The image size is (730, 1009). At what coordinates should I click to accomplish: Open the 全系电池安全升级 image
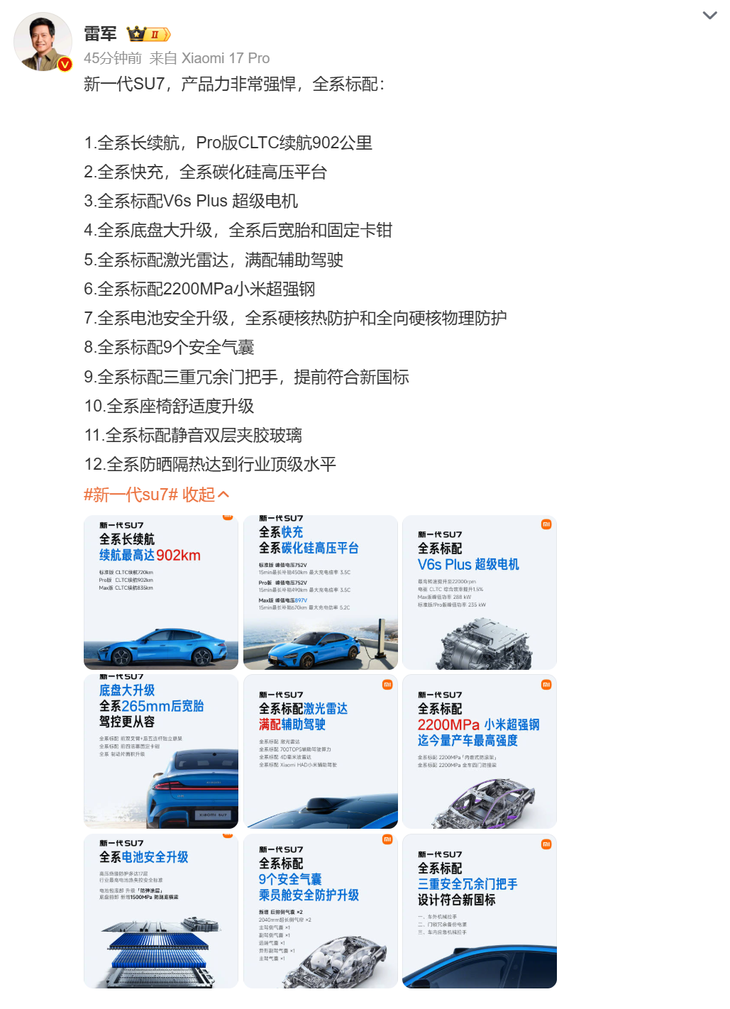coord(160,911)
